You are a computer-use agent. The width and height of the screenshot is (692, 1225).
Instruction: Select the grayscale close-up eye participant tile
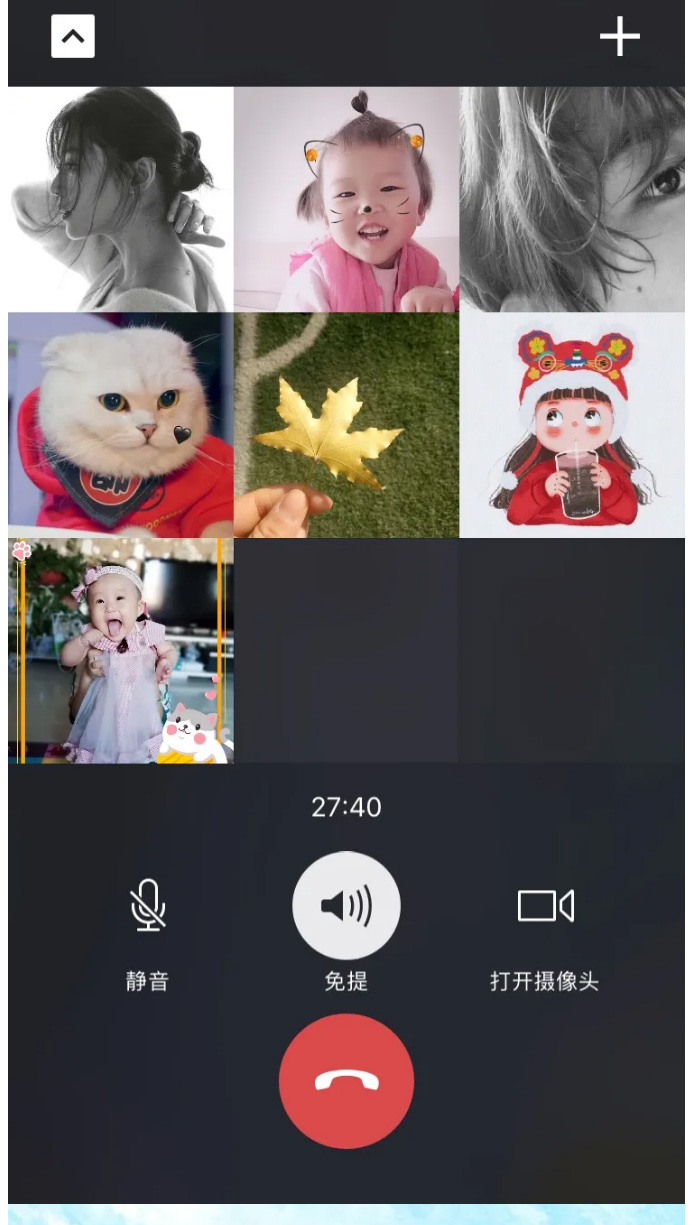572,199
